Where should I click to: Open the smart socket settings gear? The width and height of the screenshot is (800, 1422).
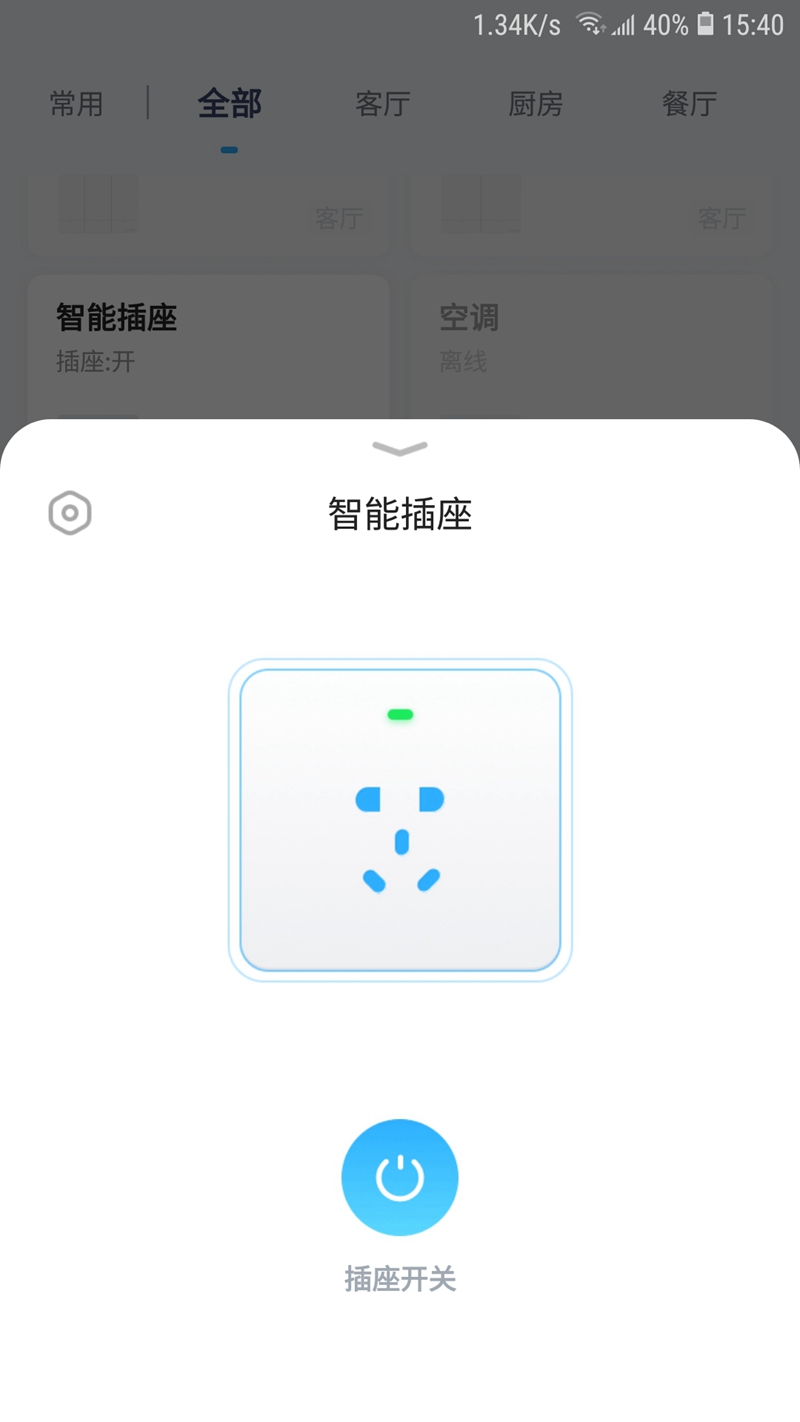pos(70,514)
